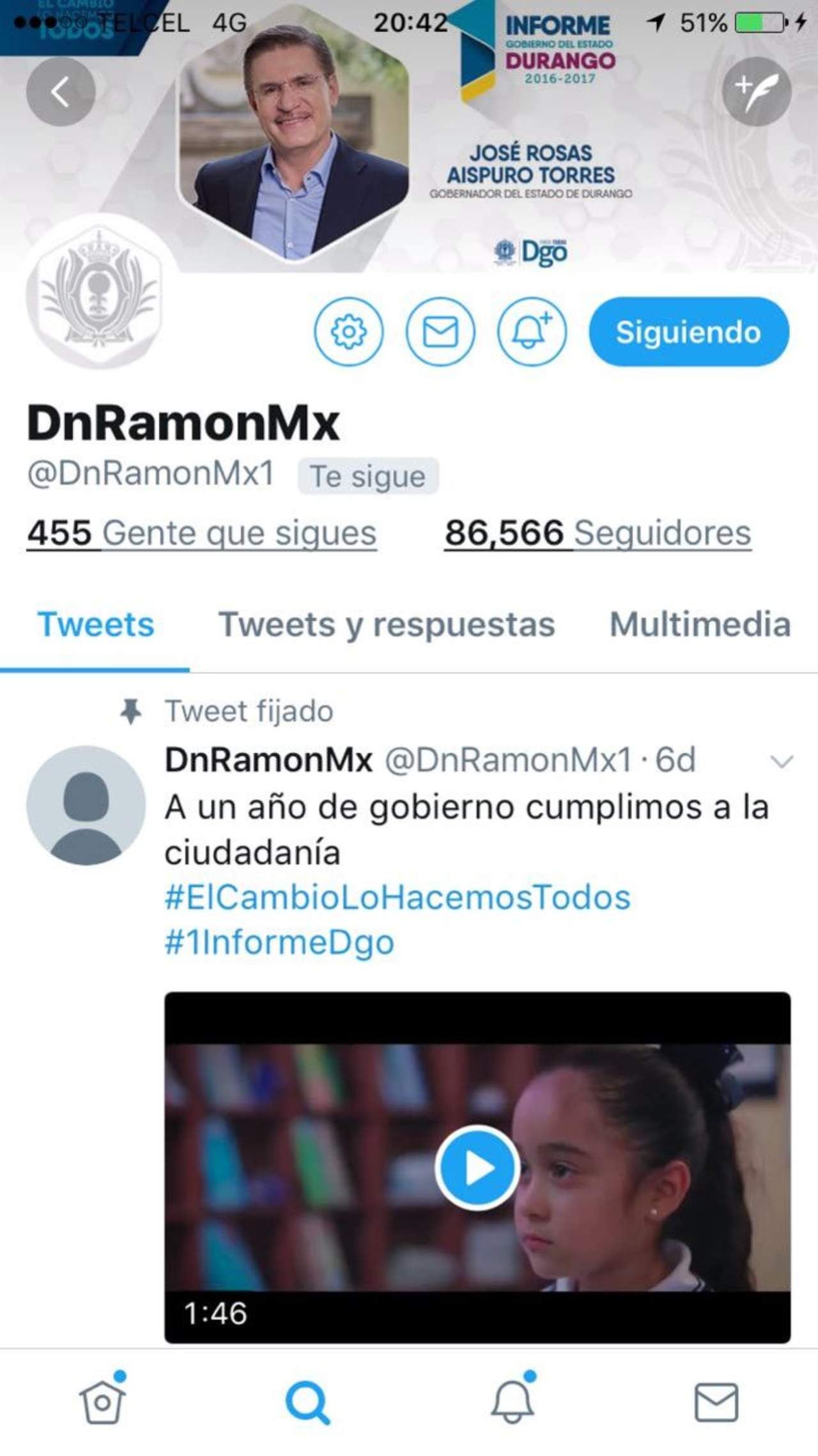This screenshot has width=818, height=1456.
Task: Tap the Siguiendo button
Action: coord(688,332)
